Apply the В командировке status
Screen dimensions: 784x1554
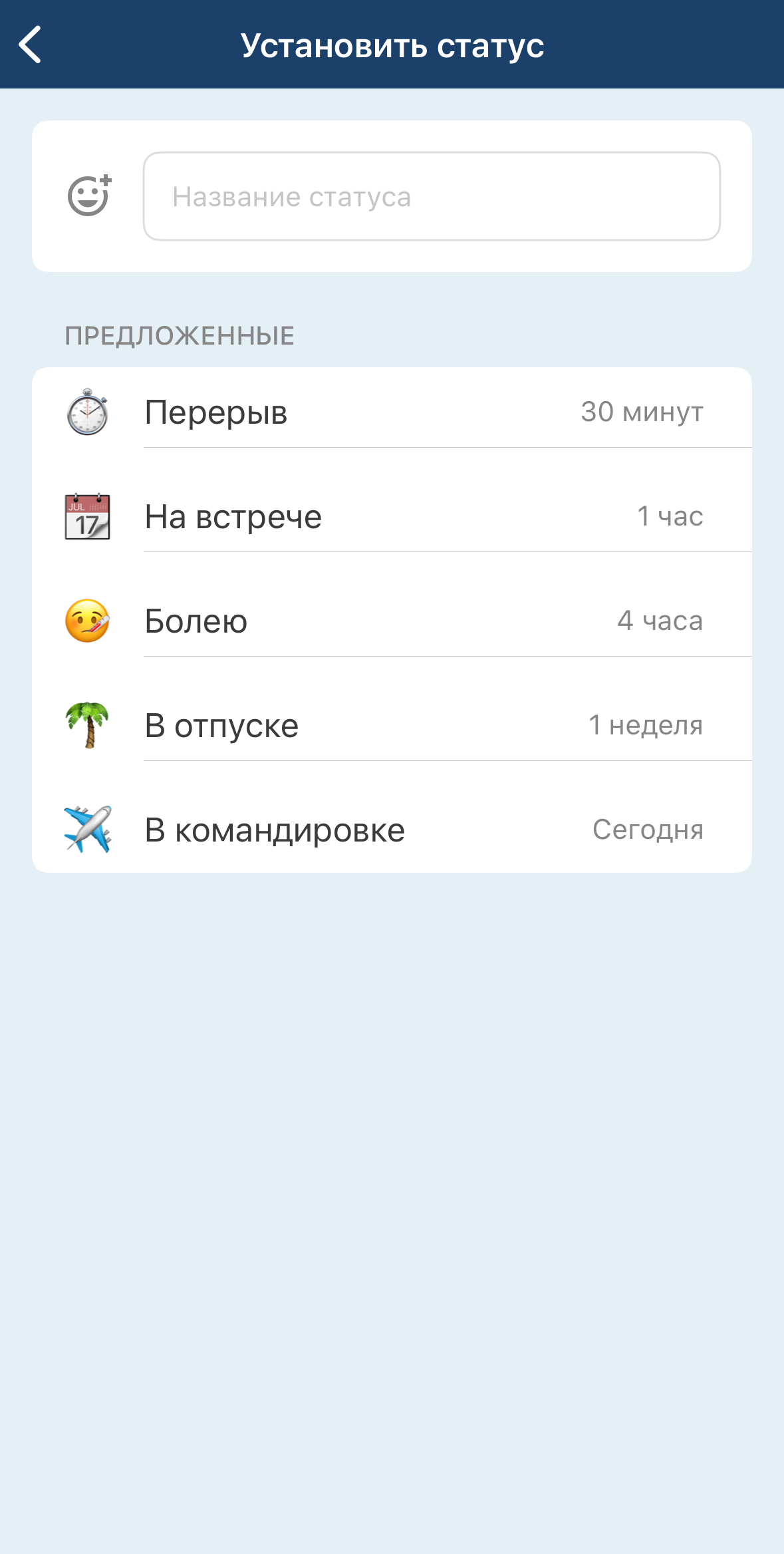392,830
